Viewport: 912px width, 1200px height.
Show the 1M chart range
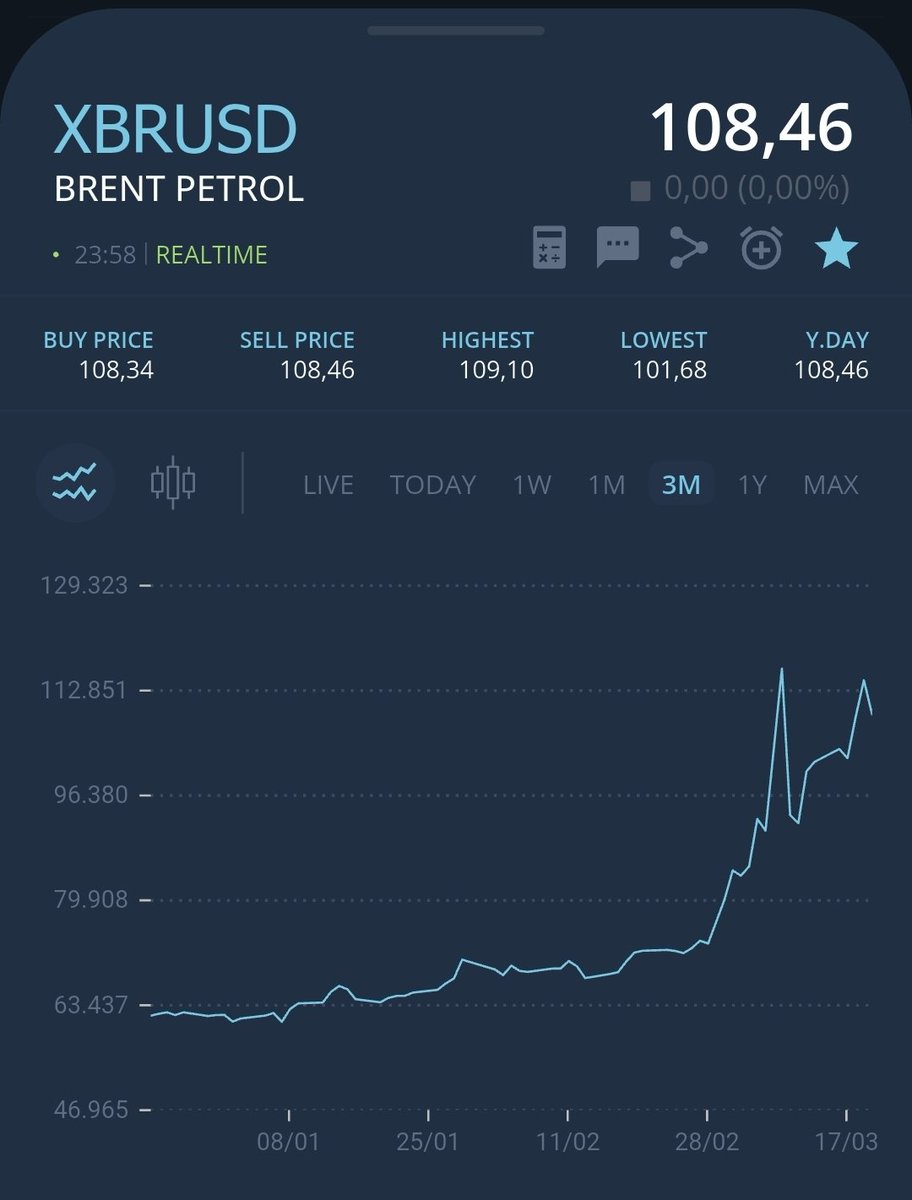tap(606, 485)
